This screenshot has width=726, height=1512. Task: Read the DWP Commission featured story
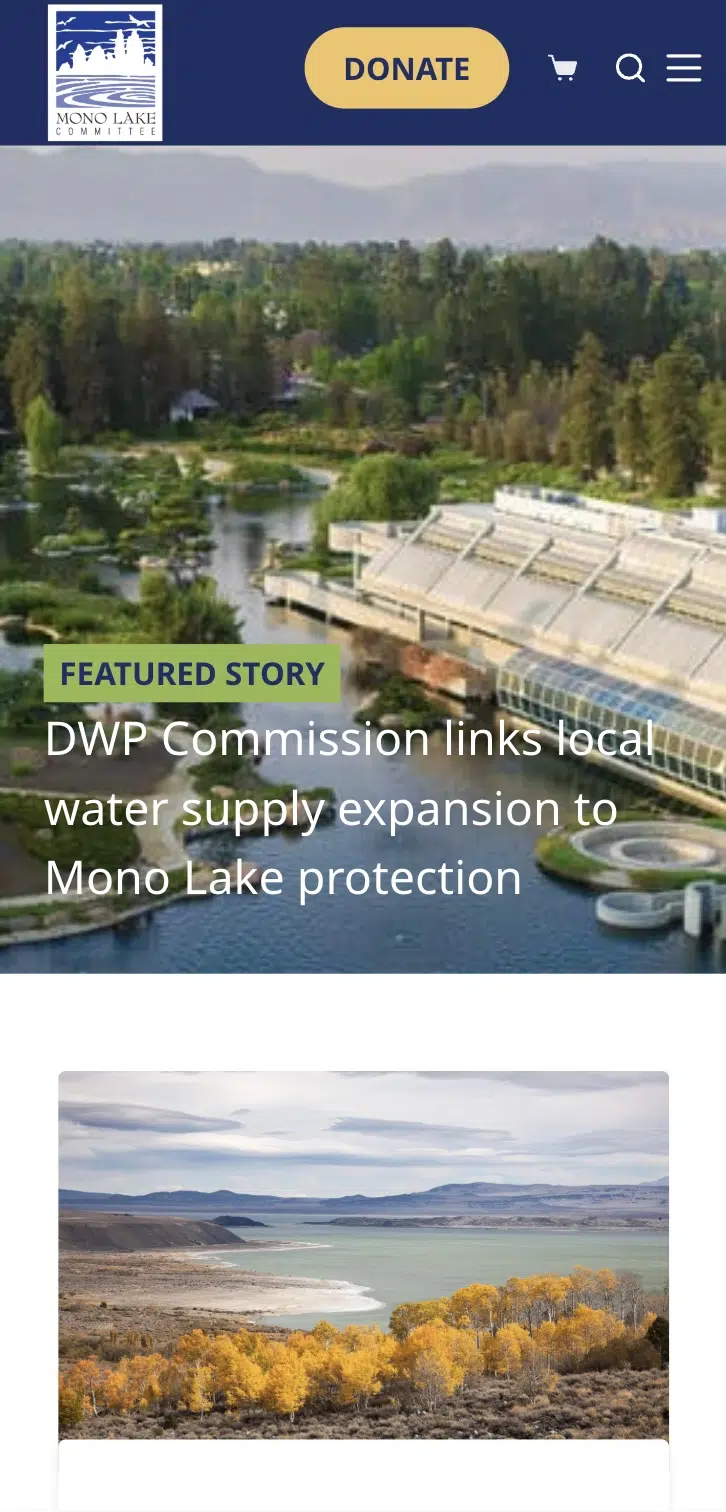(x=350, y=808)
